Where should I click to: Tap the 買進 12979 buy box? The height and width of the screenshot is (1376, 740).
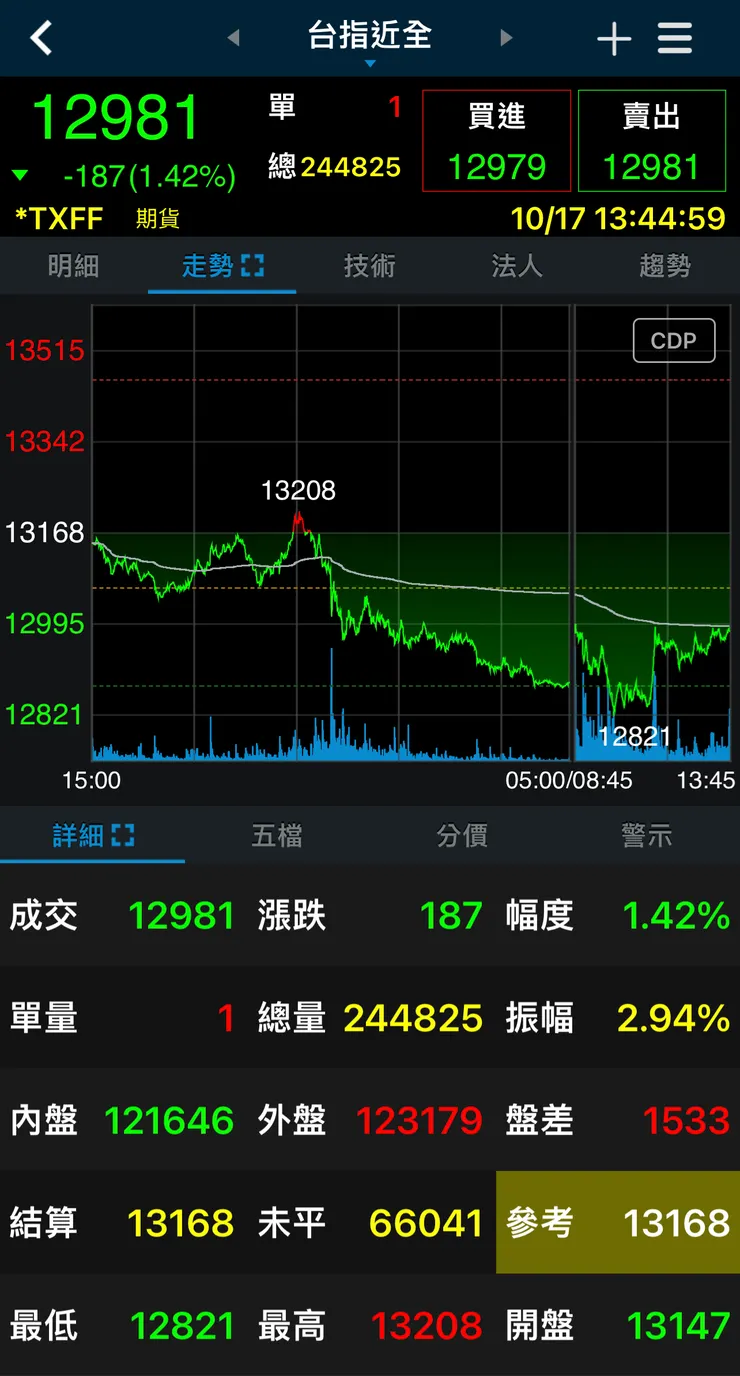pyautogui.click(x=496, y=141)
